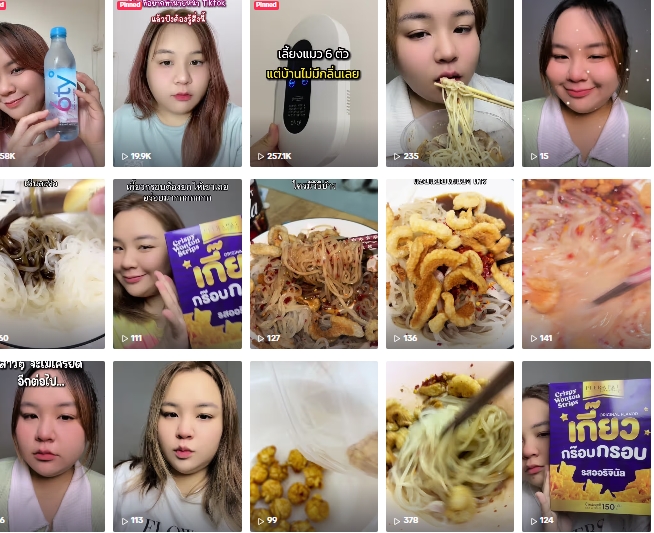The image size is (654, 533).
Task: Open the noodle video with 378 views
Action: pos(450,445)
